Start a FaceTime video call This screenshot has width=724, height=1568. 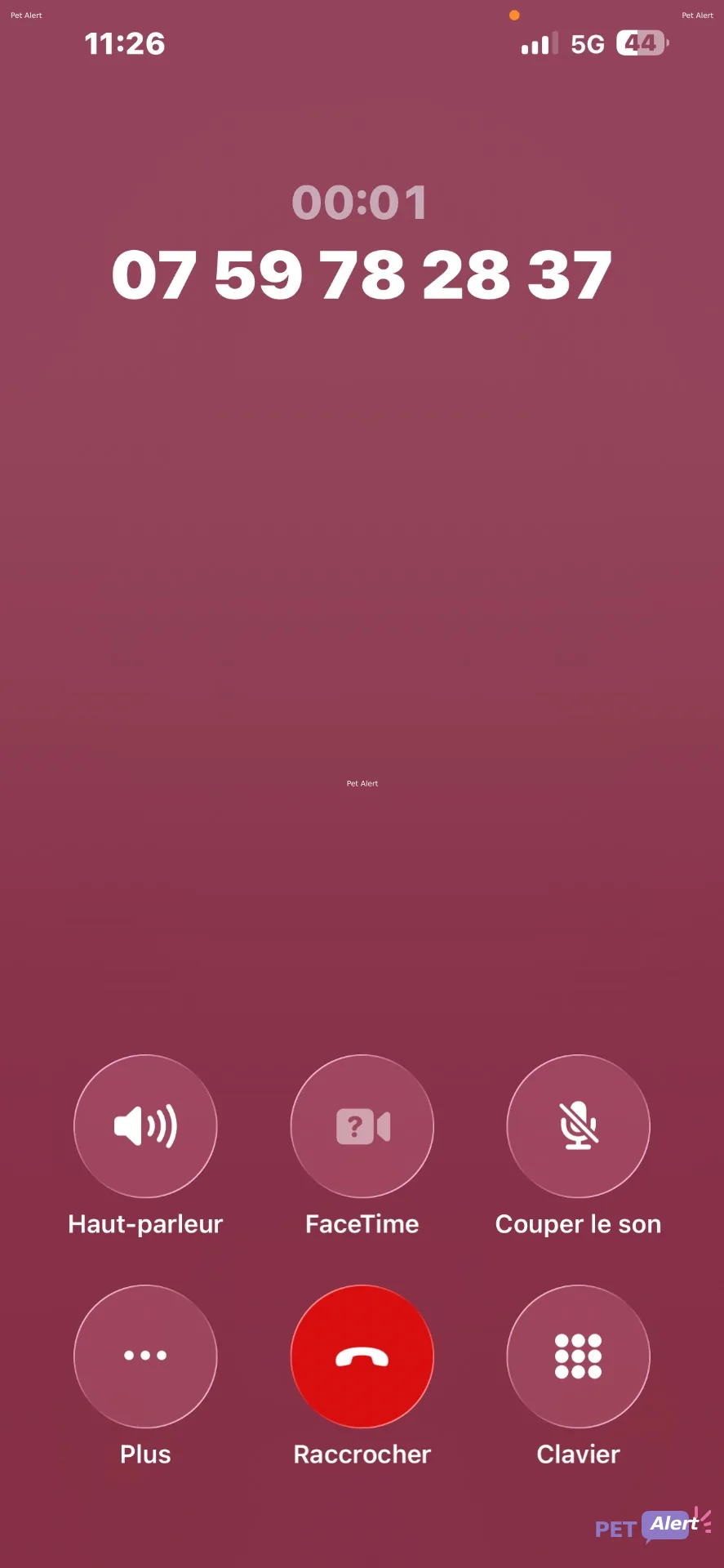pos(362,1126)
